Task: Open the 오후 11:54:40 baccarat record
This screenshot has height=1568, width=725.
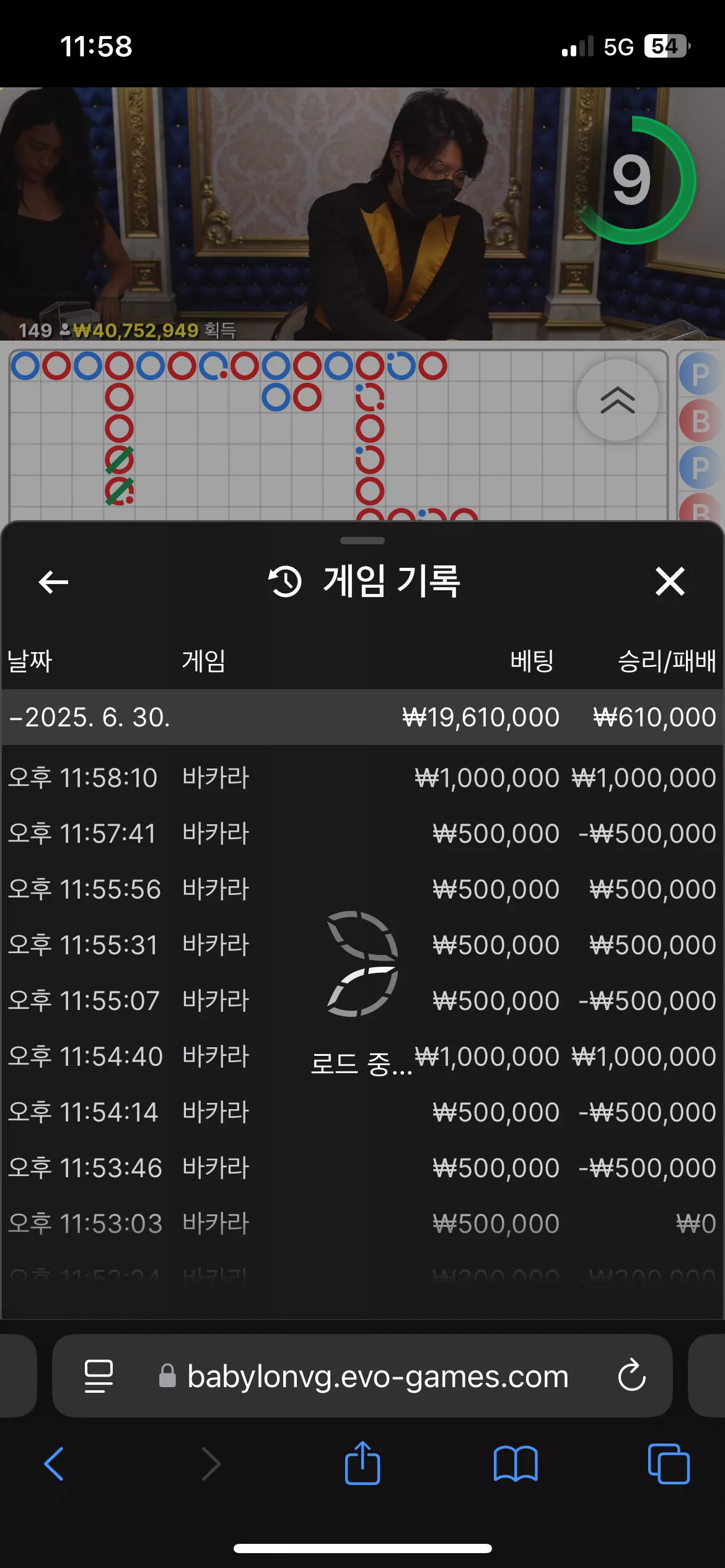Action: pos(362,1056)
